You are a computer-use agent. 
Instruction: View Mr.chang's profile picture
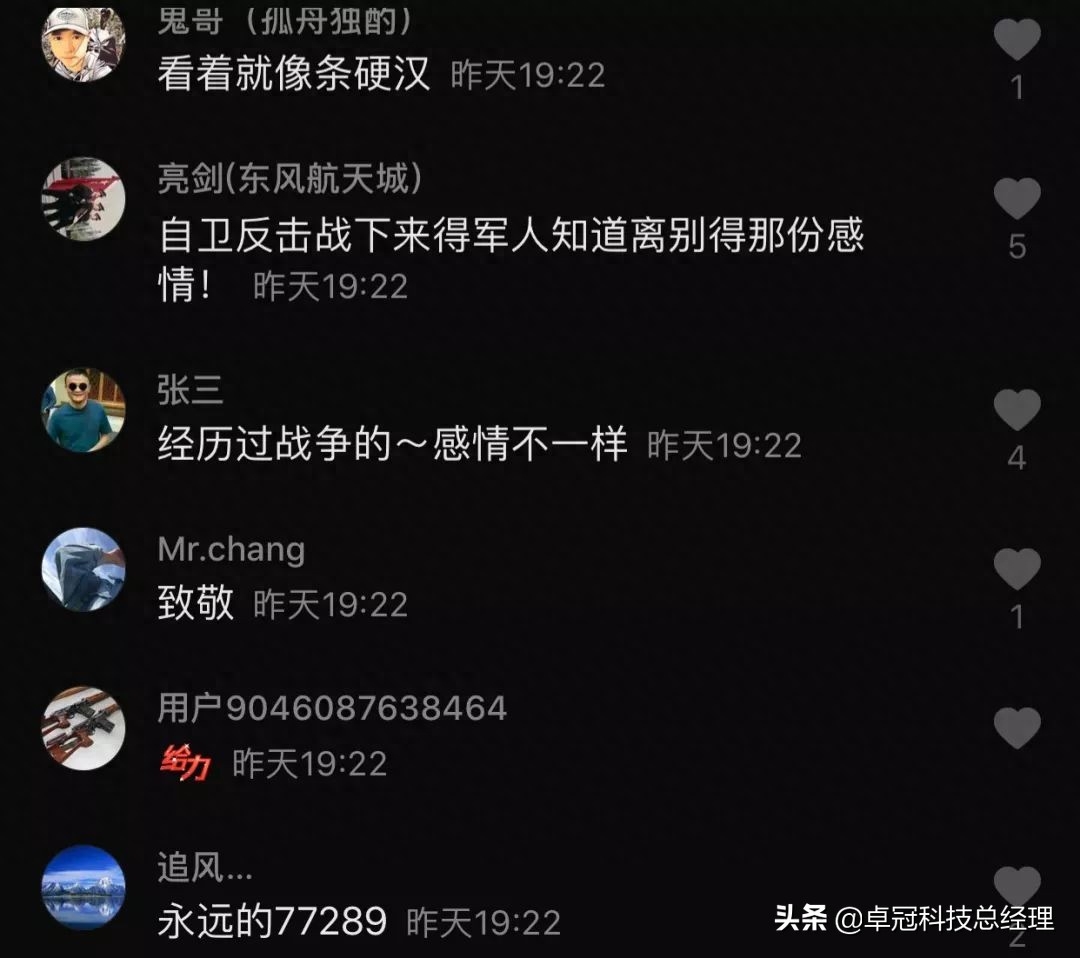pos(83,569)
